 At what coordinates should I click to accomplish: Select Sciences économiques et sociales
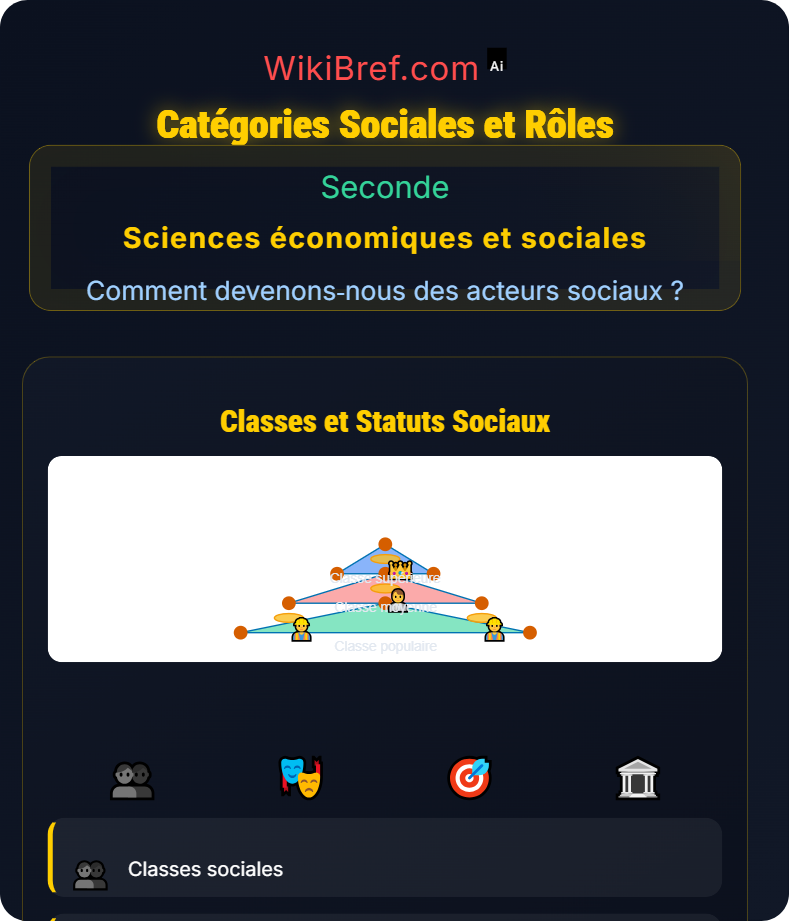tap(385, 238)
